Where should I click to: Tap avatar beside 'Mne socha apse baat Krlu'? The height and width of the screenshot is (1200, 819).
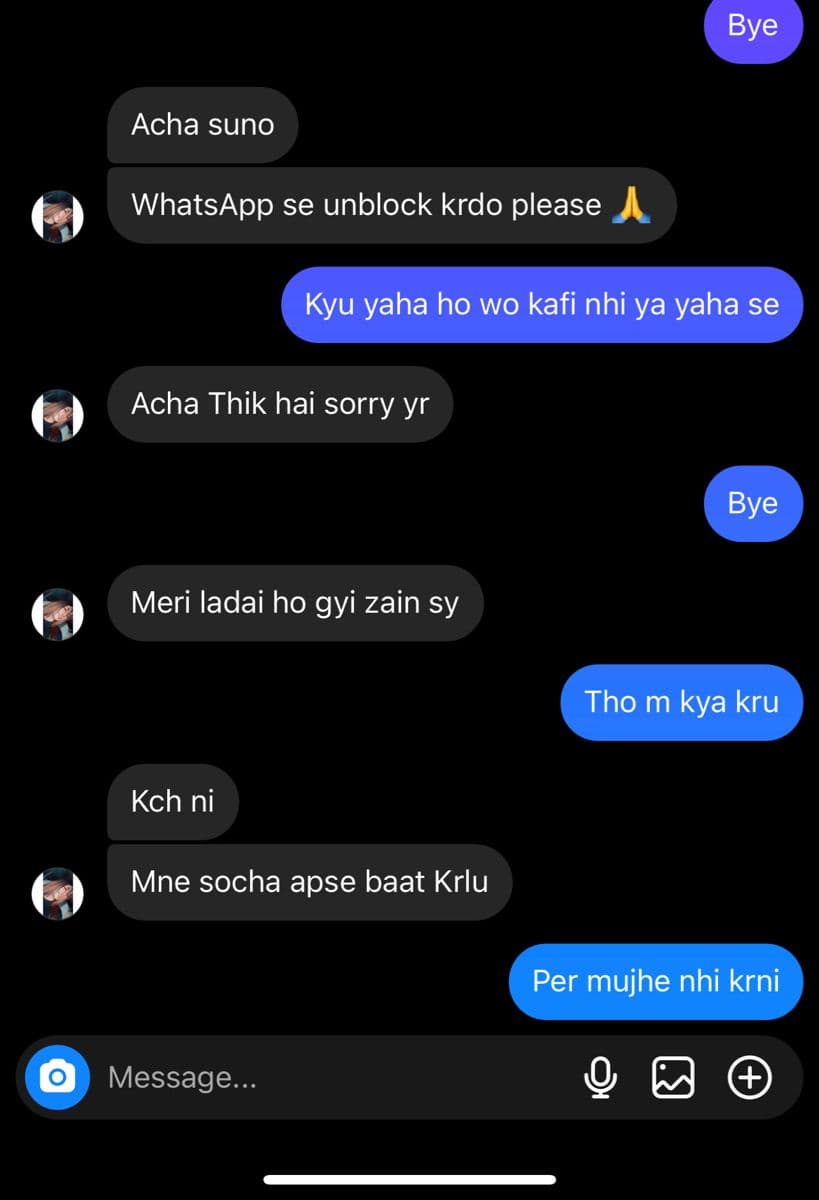pyautogui.click(x=57, y=892)
